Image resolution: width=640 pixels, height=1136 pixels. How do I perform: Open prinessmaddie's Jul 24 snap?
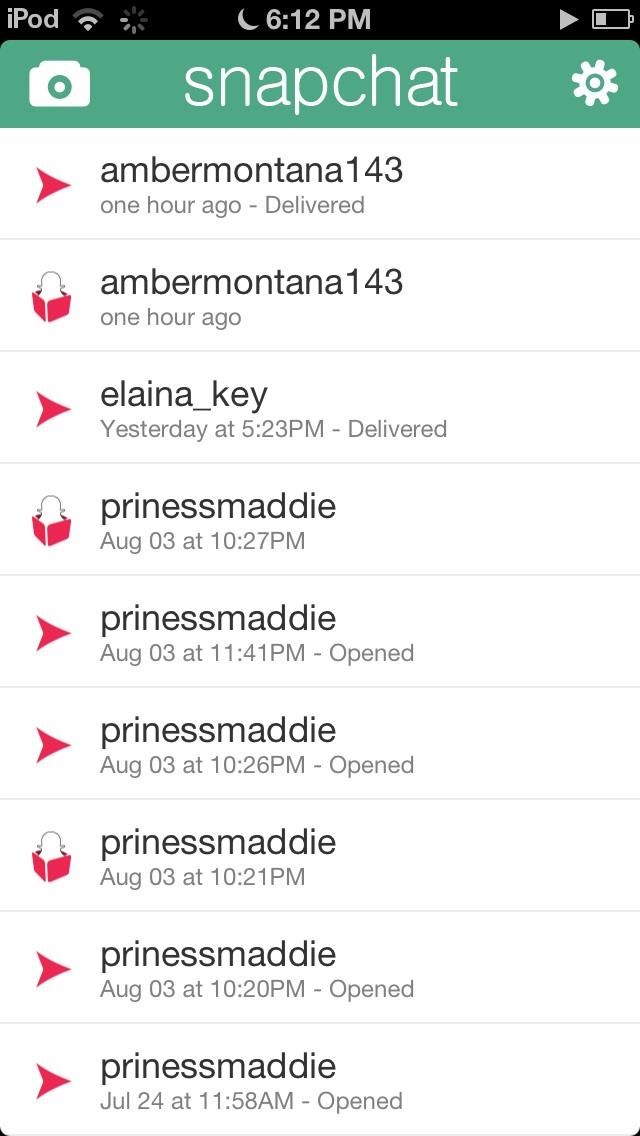320,1079
